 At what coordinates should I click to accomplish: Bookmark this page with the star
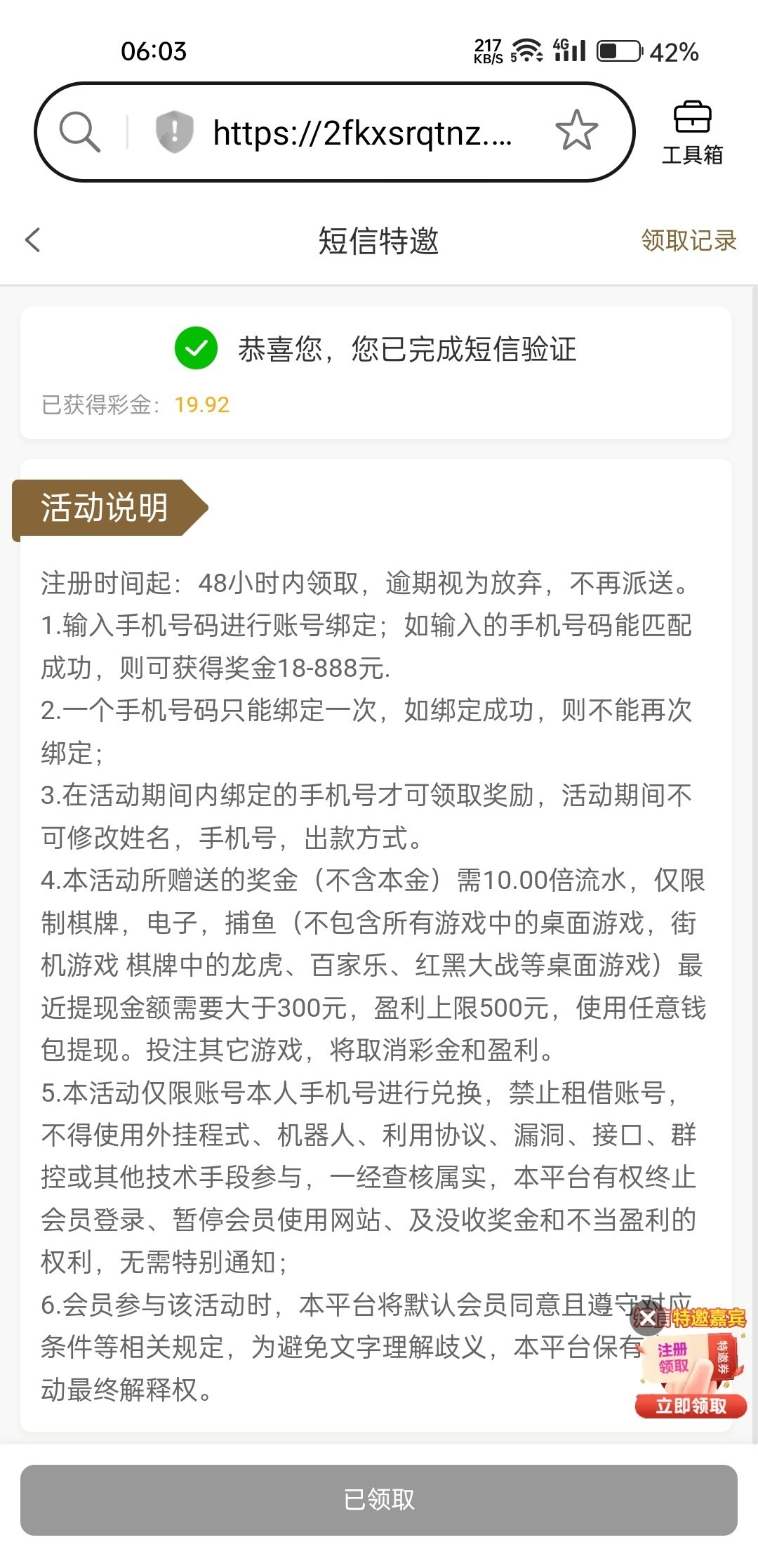click(x=576, y=131)
